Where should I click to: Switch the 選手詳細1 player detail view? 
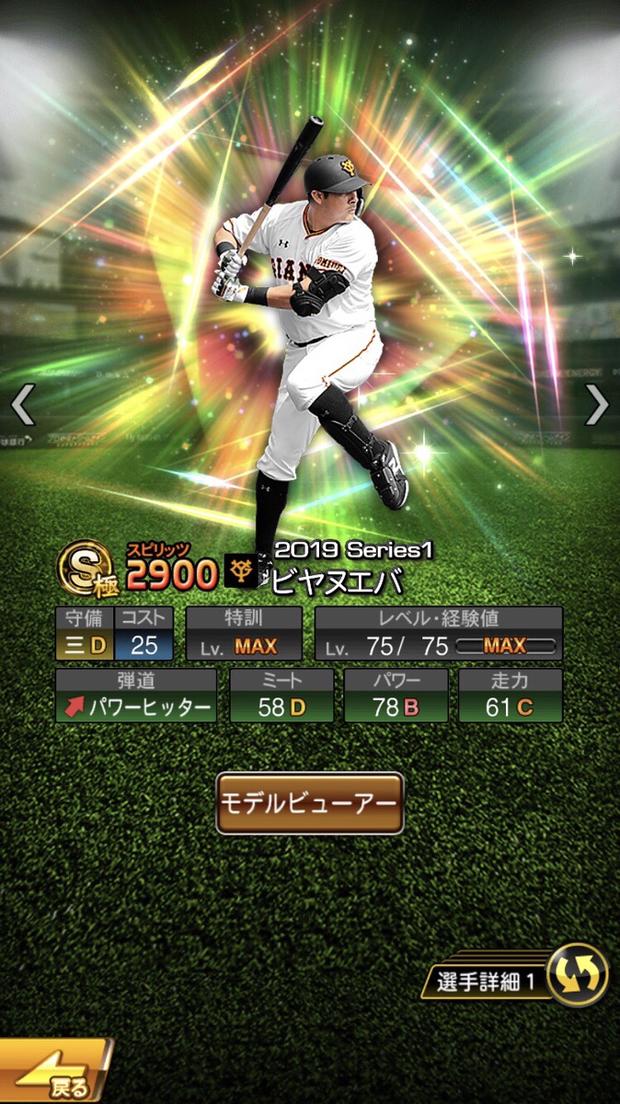tap(577, 973)
